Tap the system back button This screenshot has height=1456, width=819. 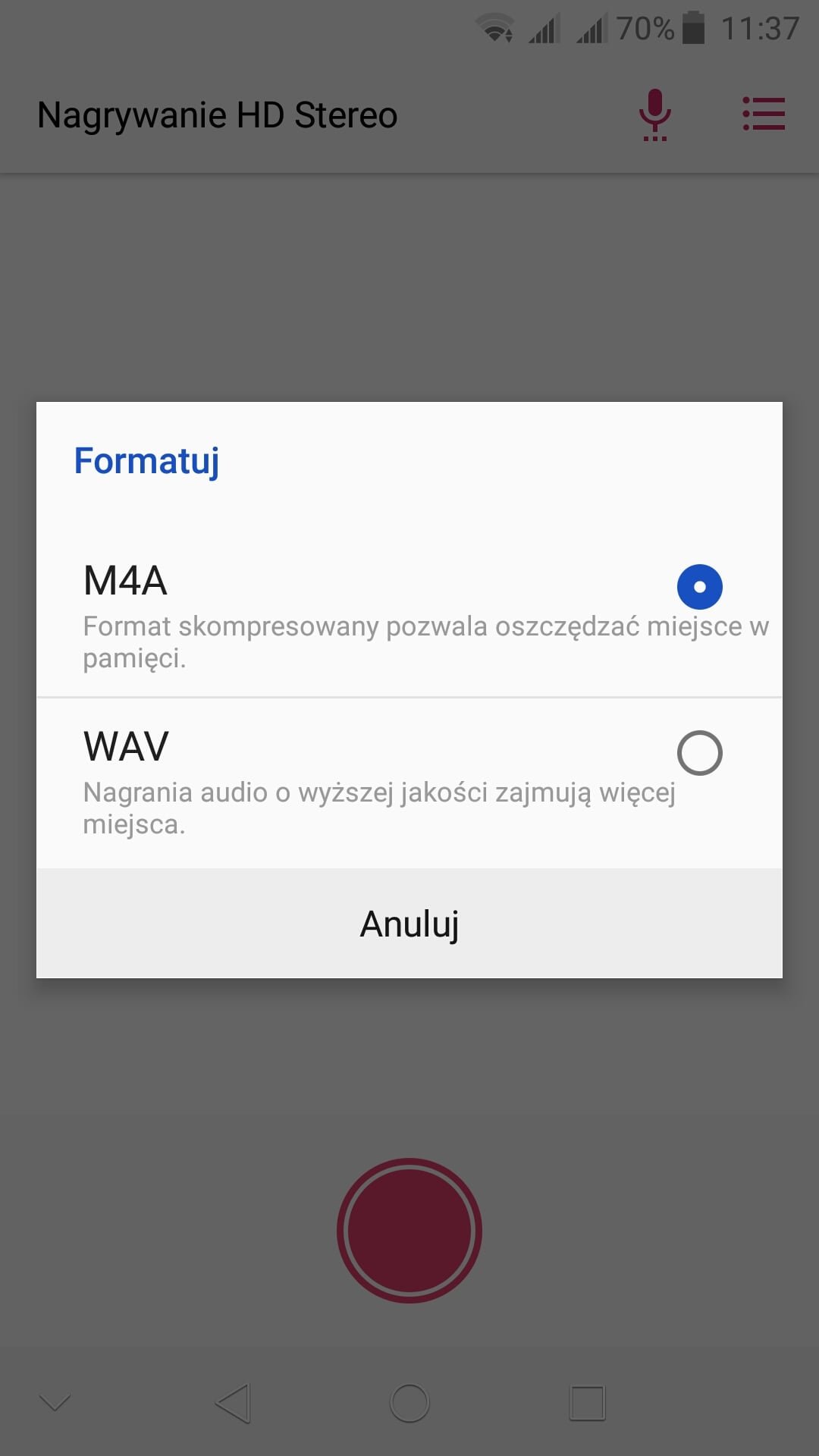[x=233, y=1403]
